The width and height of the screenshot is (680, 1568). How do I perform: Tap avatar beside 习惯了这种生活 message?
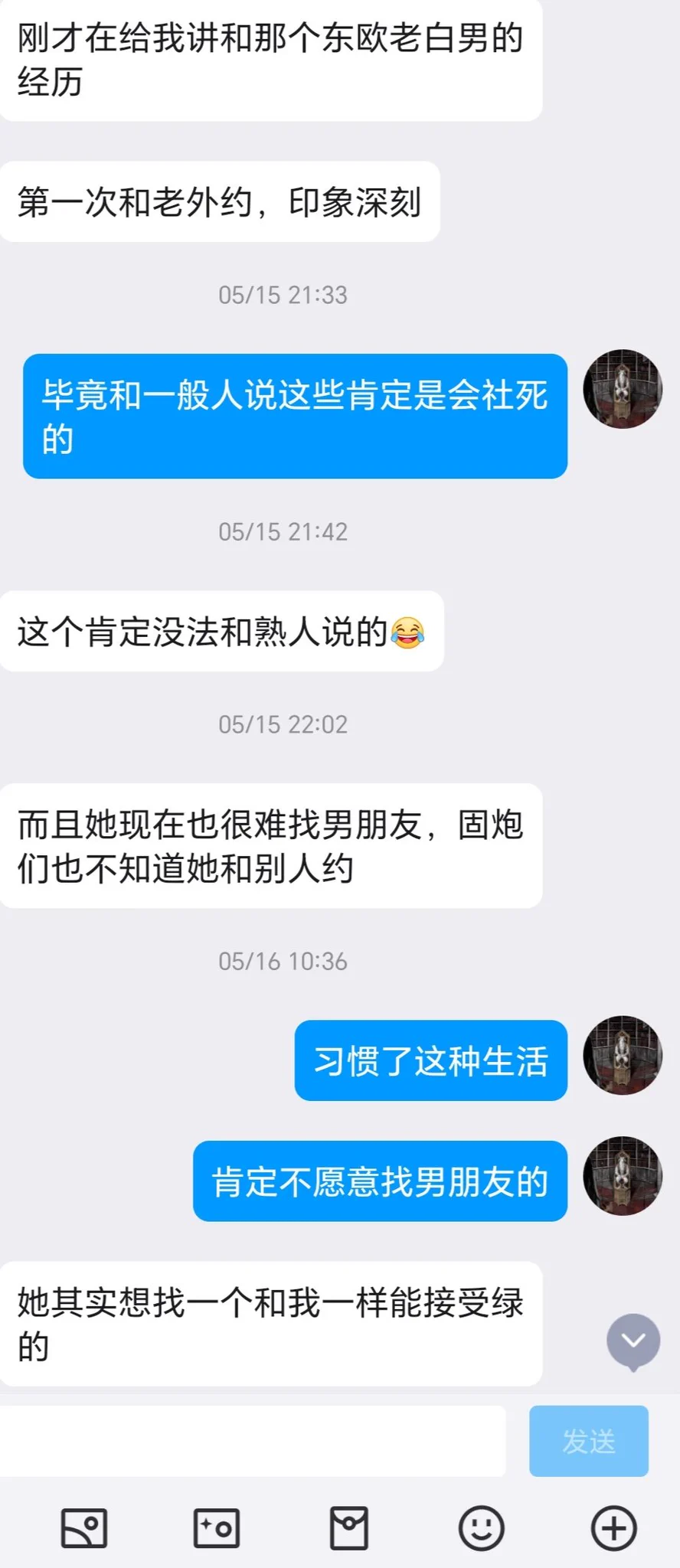623,1055
